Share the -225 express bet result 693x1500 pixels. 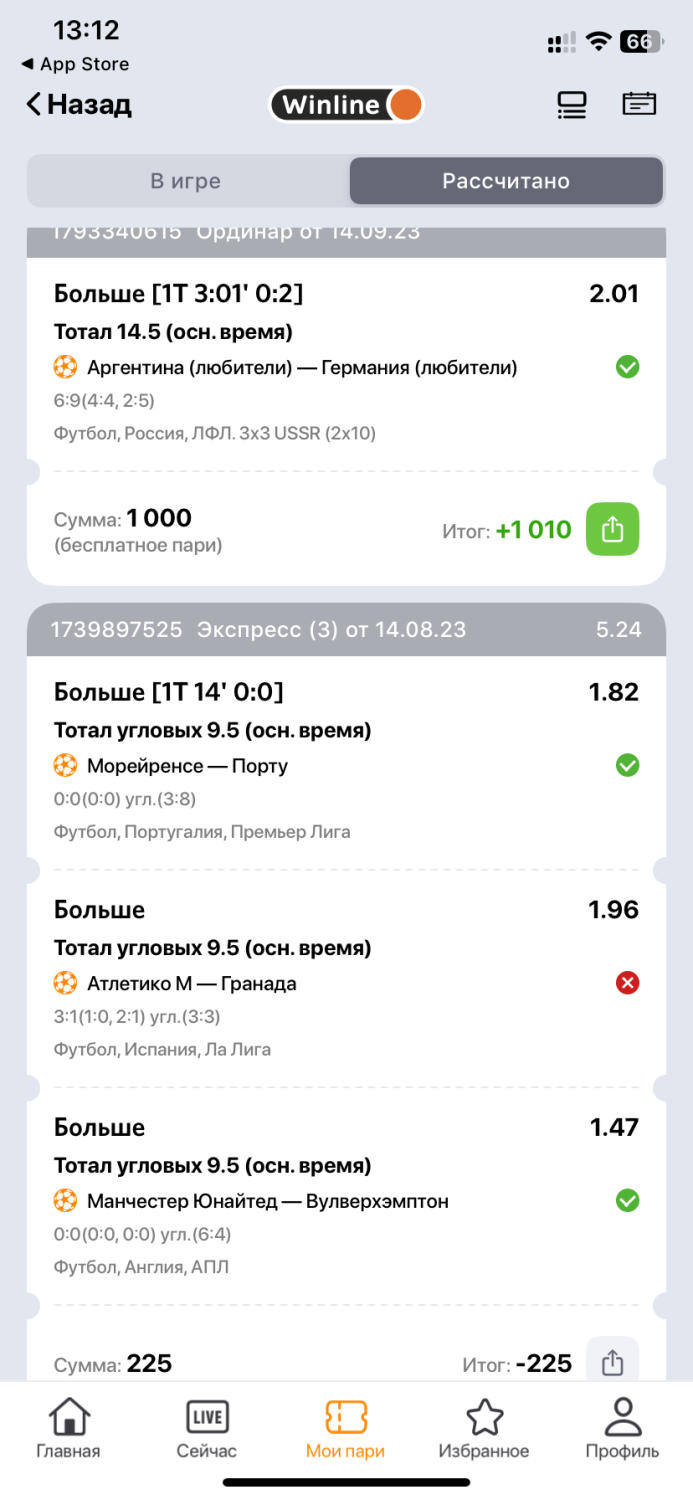[x=612, y=1361]
